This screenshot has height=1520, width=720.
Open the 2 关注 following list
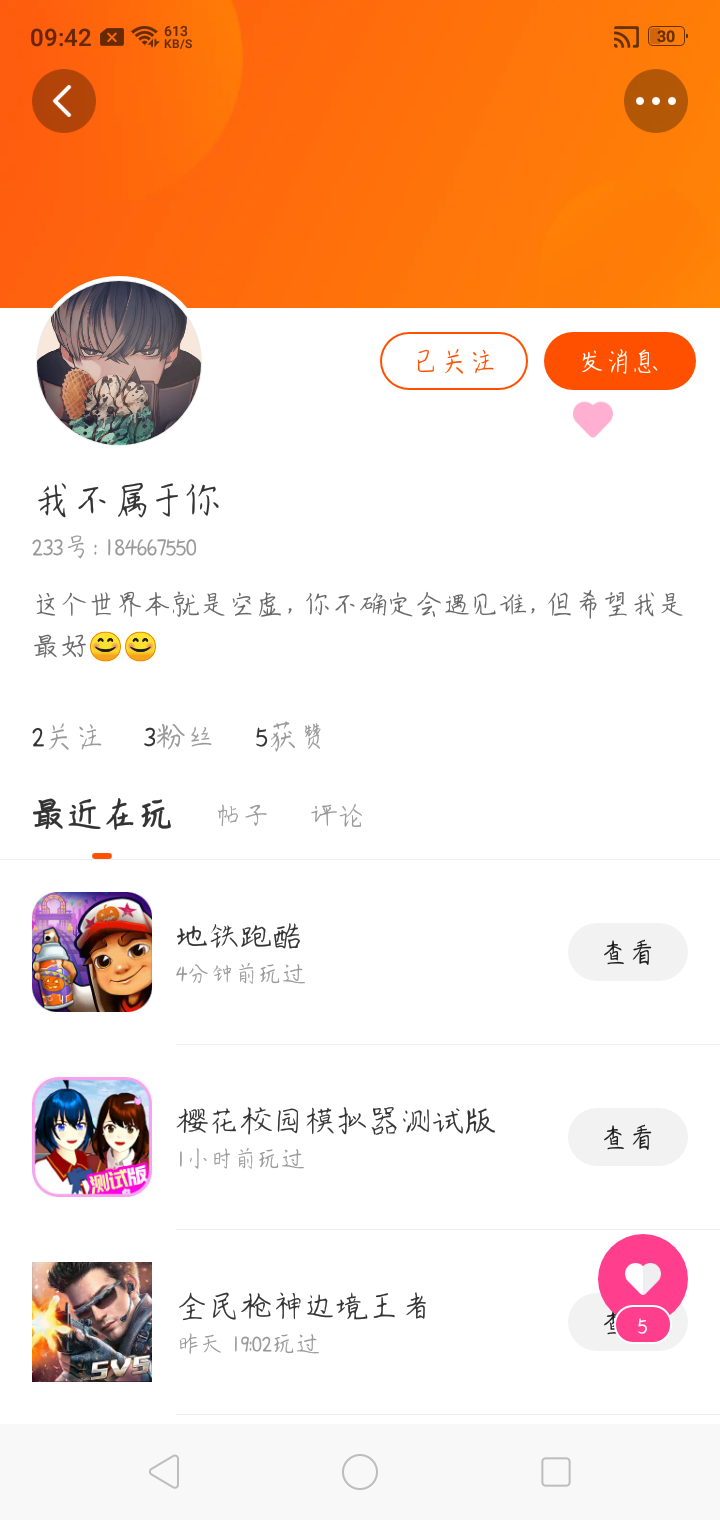coord(67,738)
